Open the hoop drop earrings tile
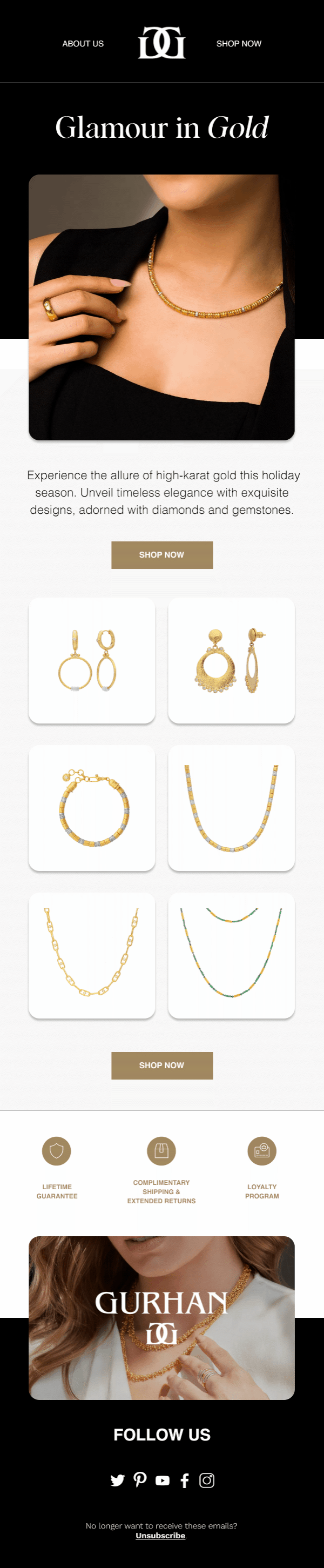Screen dimensions: 324x1568 tap(92, 660)
